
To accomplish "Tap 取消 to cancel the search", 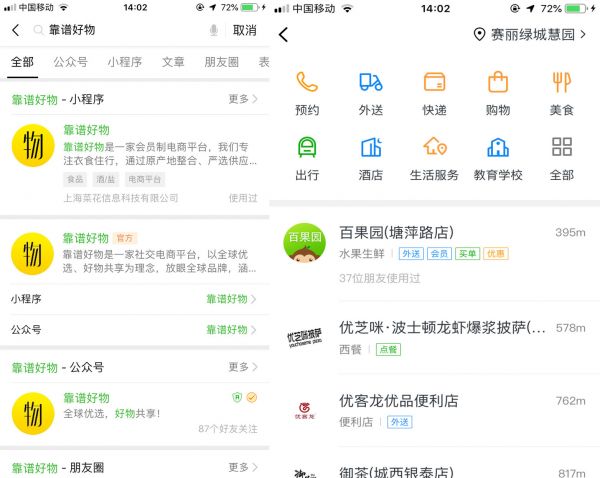I will pos(244,31).
